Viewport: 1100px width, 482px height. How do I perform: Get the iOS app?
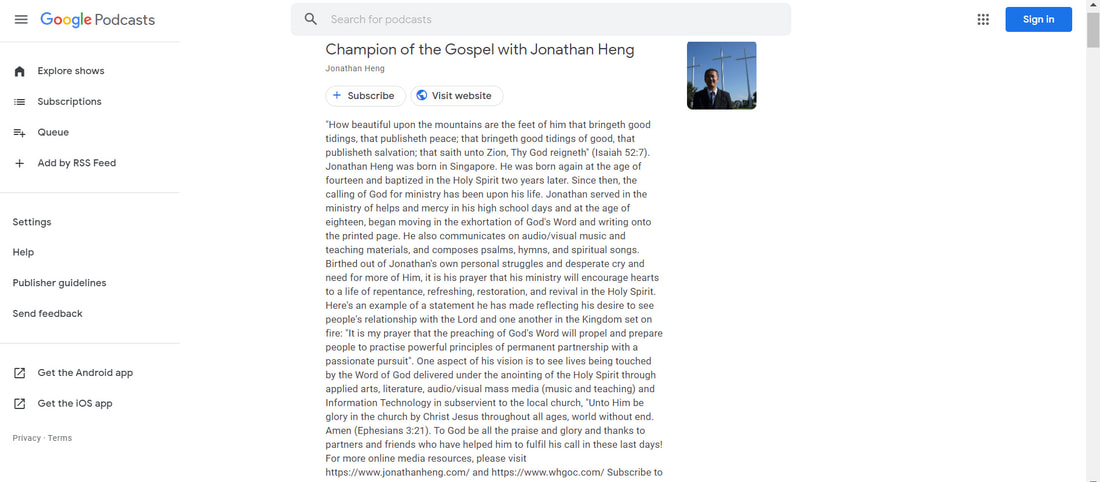tap(74, 404)
